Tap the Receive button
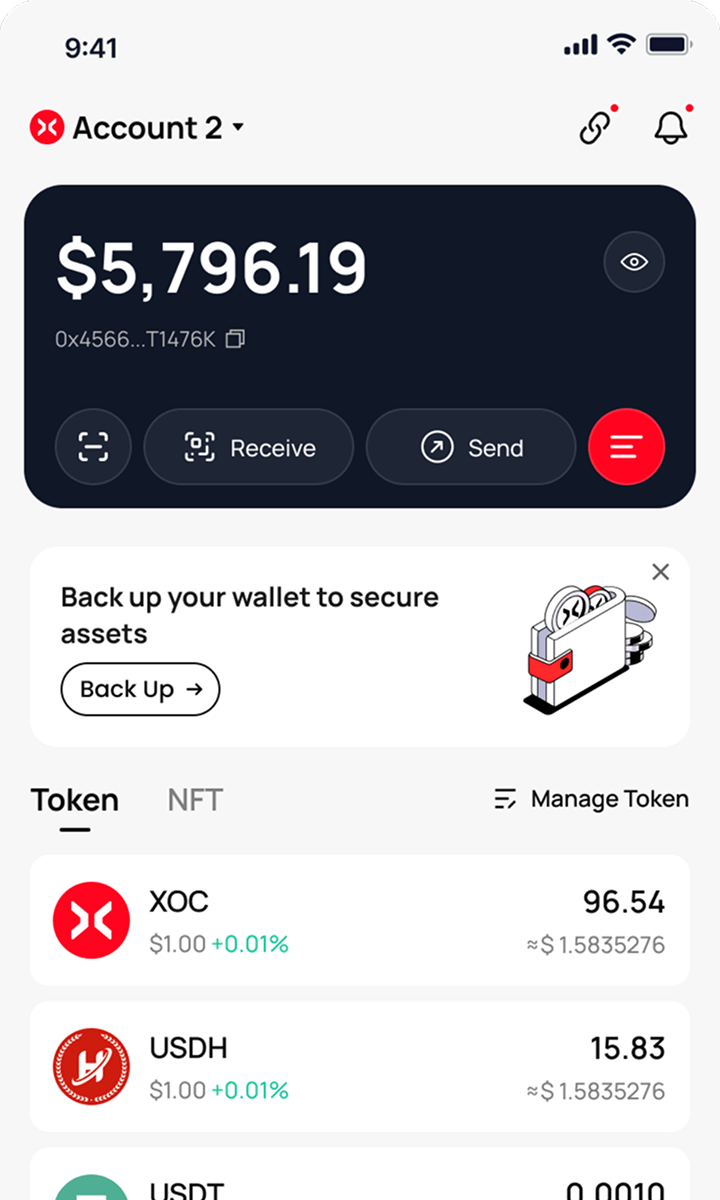Image resolution: width=720 pixels, height=1200 pixels. [x=249, y=447]
